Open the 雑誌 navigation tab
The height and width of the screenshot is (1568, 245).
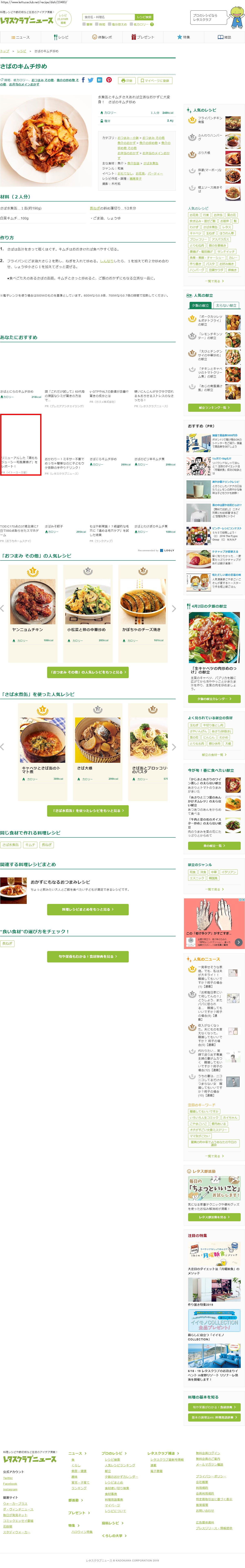pos(224,37)
